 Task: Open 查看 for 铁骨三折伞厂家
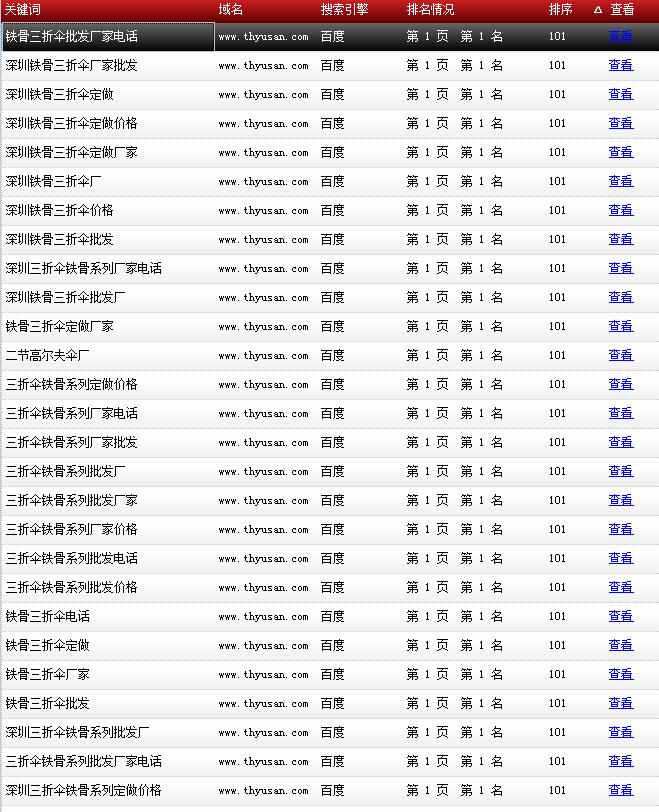620,674
